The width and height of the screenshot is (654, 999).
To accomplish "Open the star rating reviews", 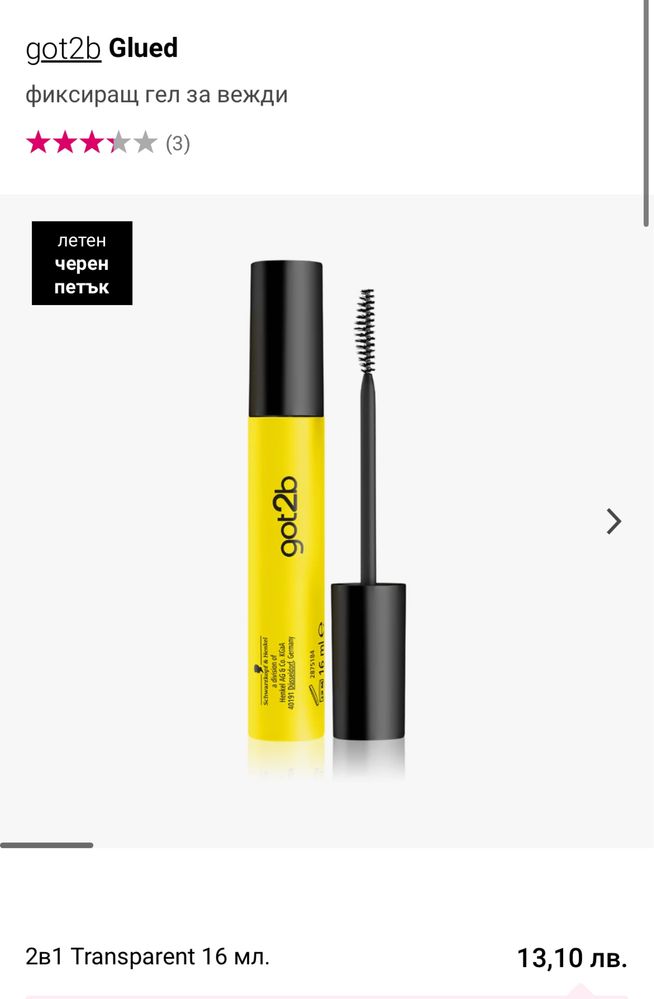I will [x=107, y=143].
